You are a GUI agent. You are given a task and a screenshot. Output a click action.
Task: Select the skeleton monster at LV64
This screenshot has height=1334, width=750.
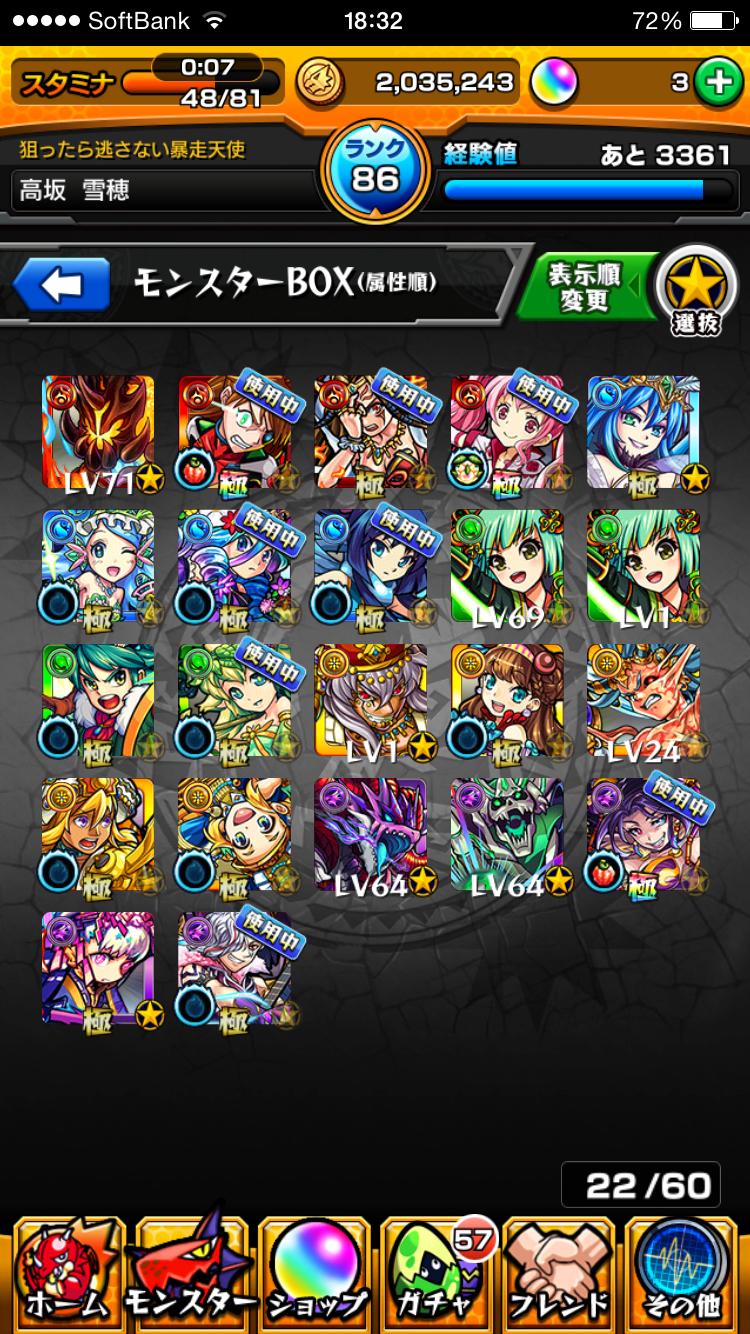pos(507,835)
